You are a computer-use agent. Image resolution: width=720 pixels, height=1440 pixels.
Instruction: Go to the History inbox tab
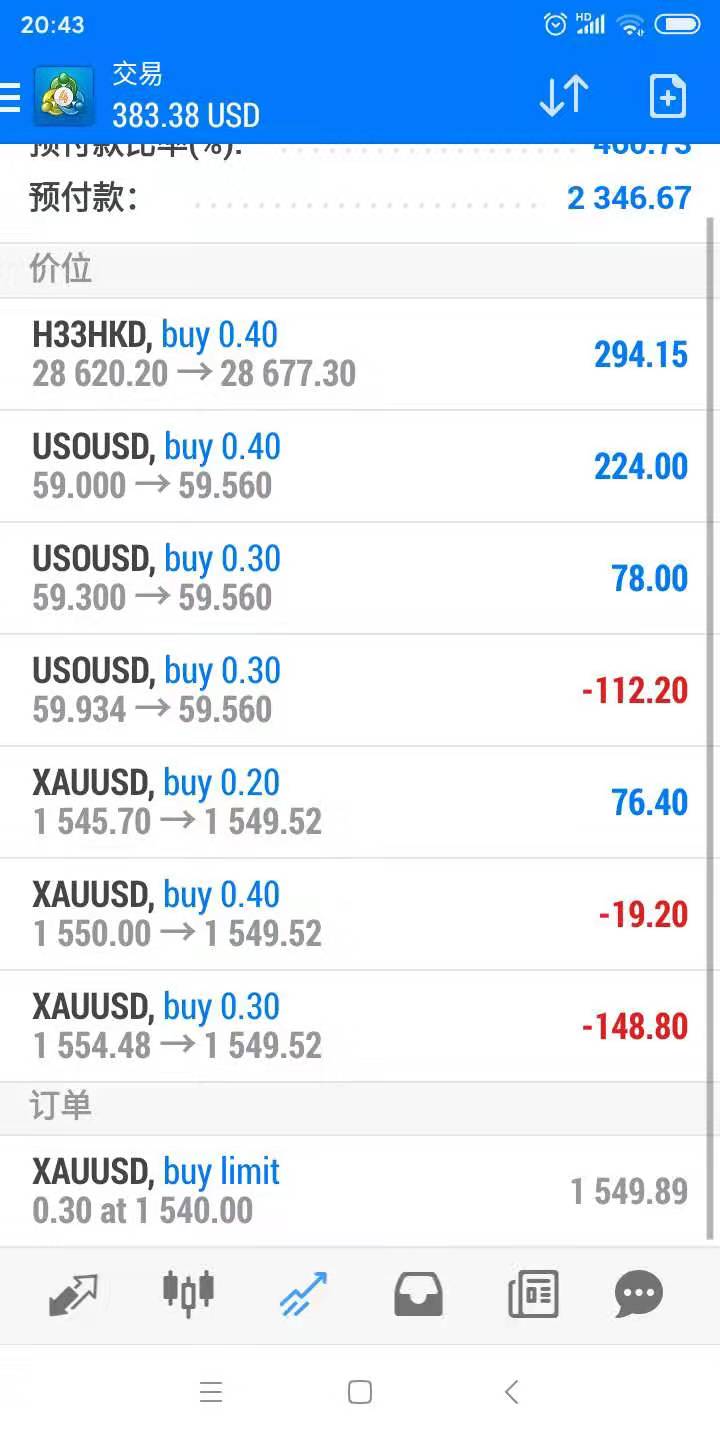[x=418, y=1294]
